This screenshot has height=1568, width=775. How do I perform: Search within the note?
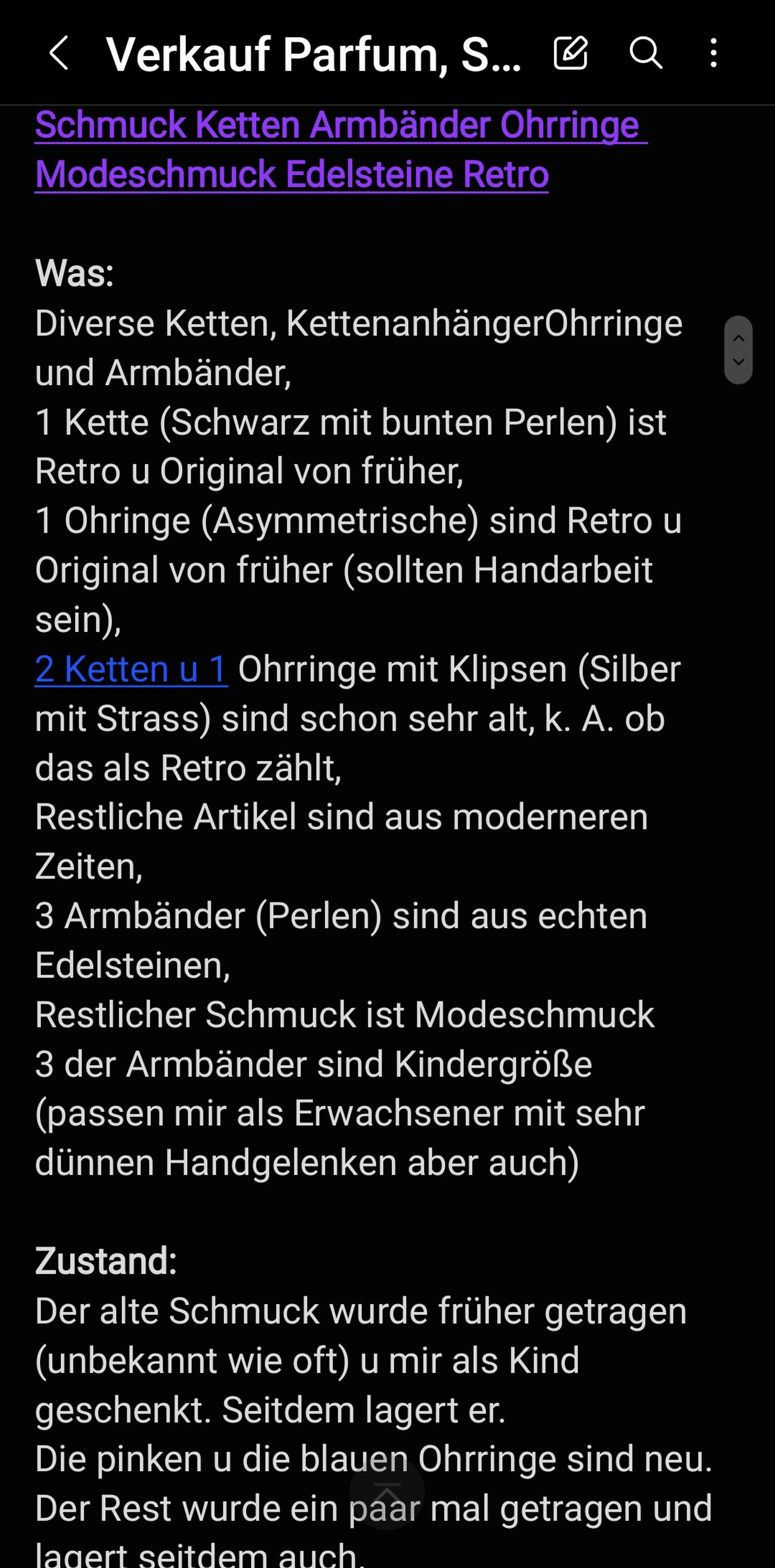click(645, 53)
